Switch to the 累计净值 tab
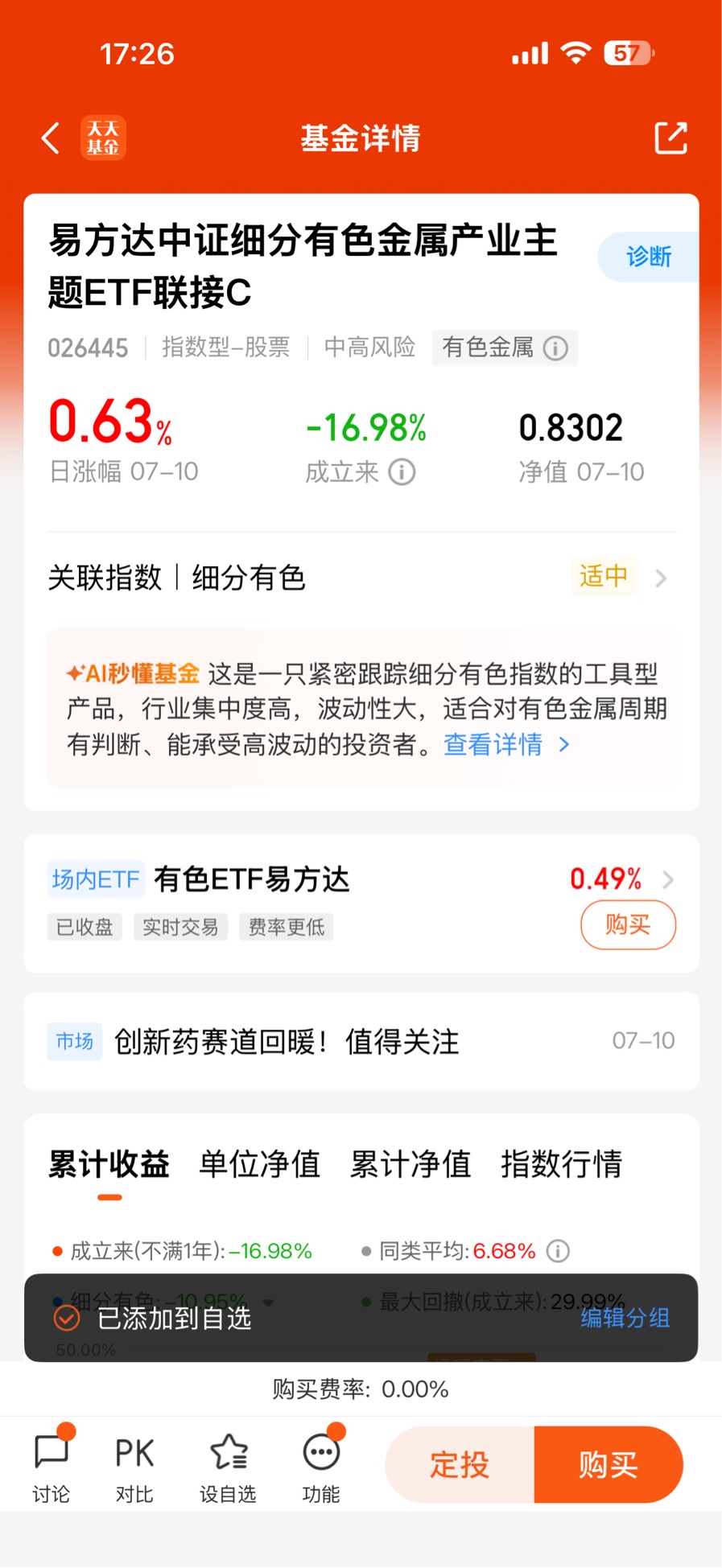The width and height of the screenshot is (722, 1568). point(411,1164)
